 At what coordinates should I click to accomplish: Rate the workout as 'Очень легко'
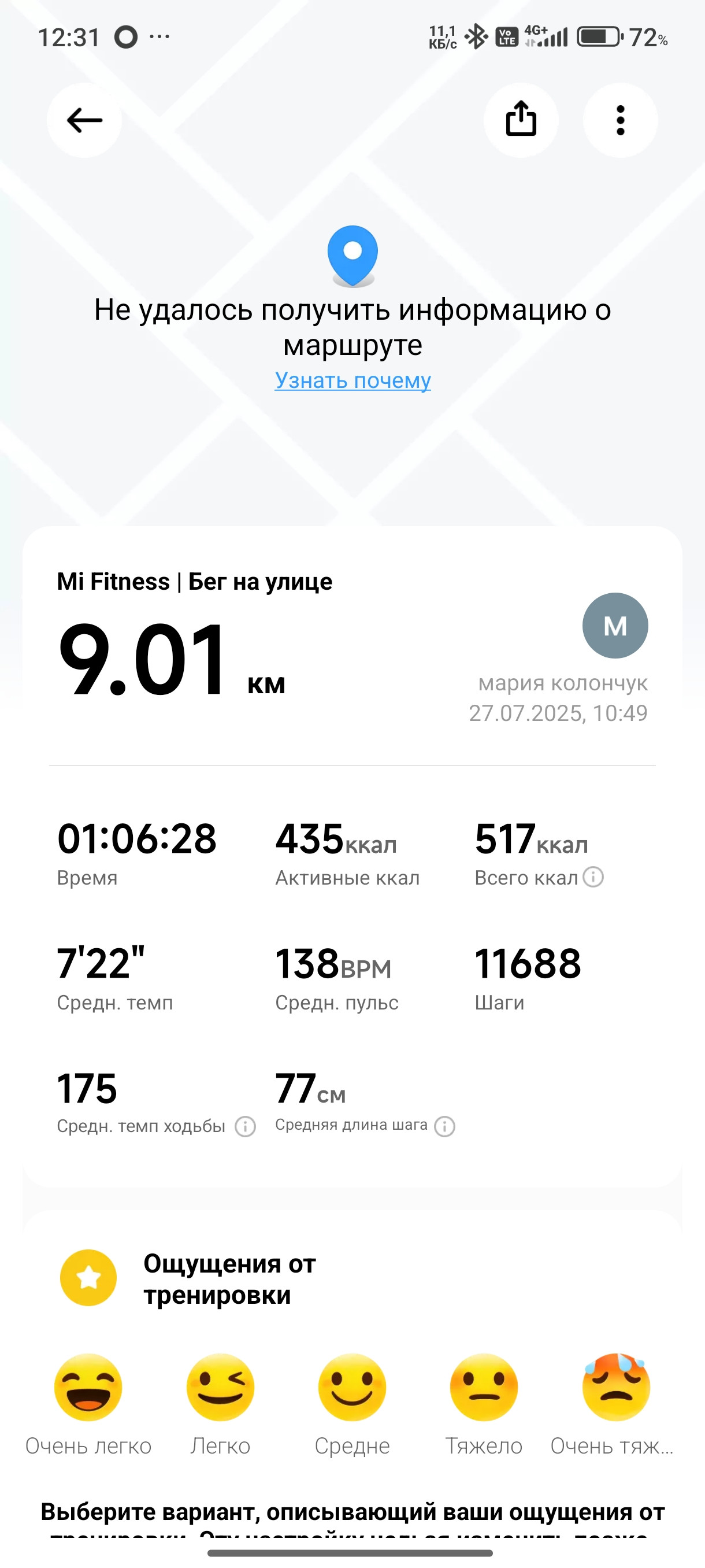88,1387
